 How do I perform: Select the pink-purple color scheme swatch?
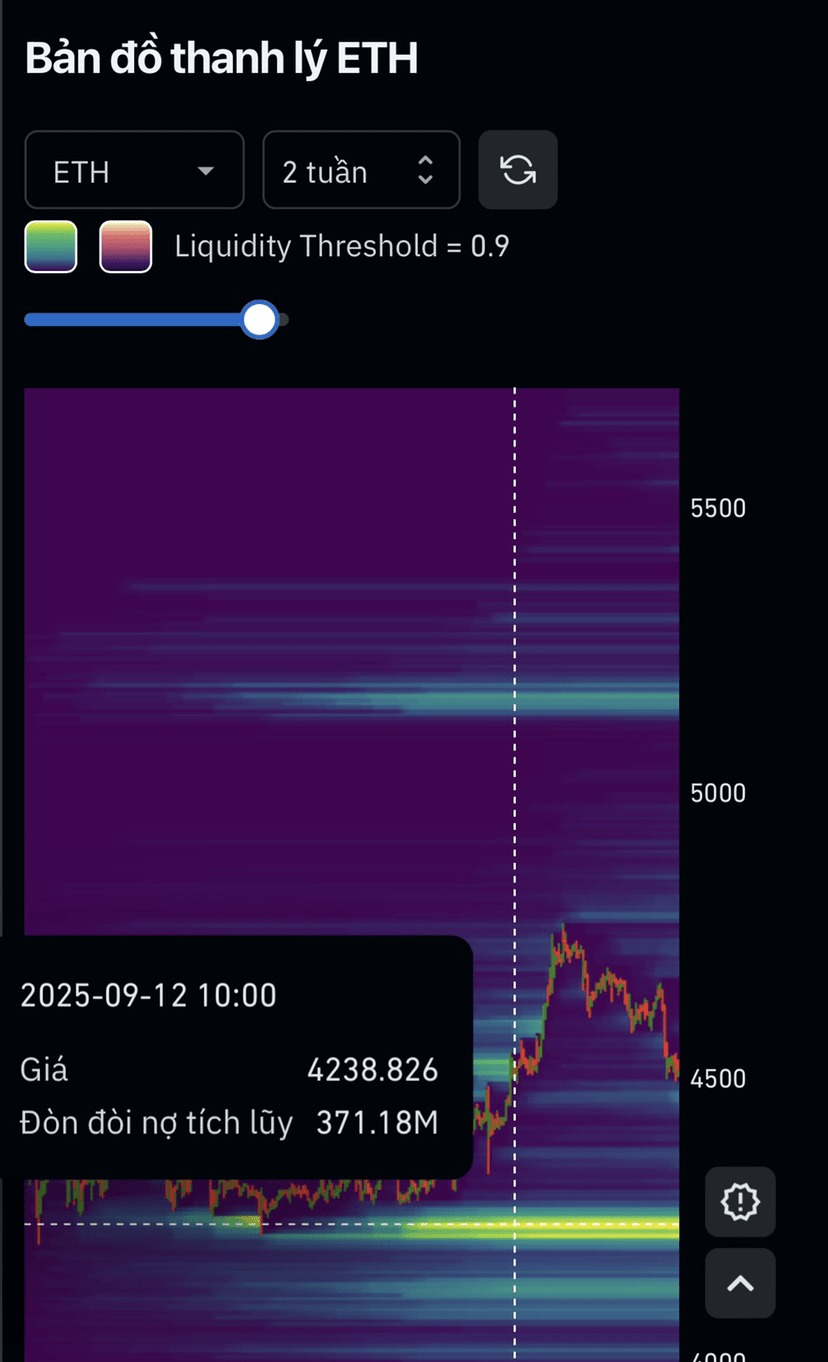point(126,247)
